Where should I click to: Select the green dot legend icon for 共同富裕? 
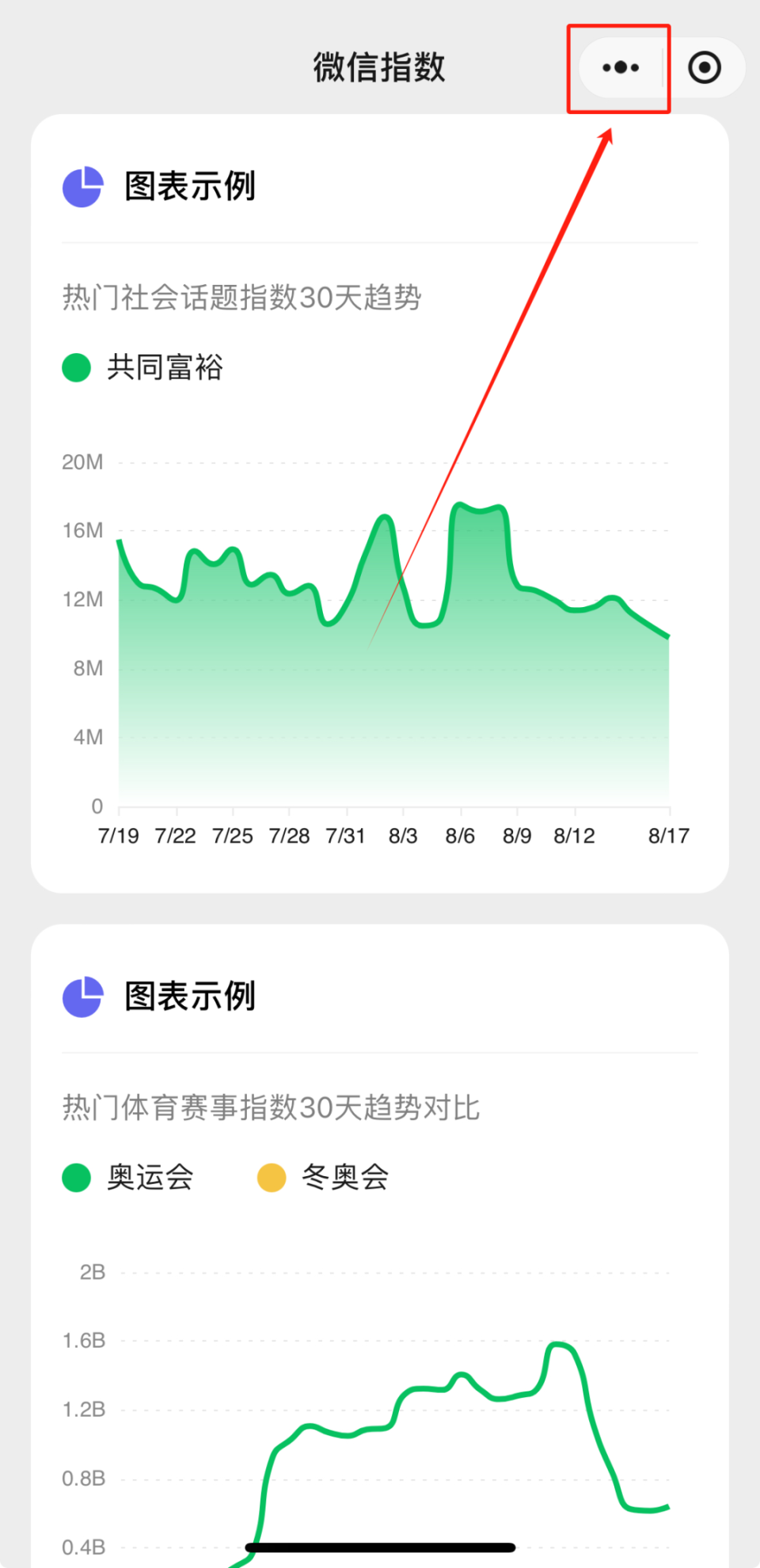[x=75, y=367]
